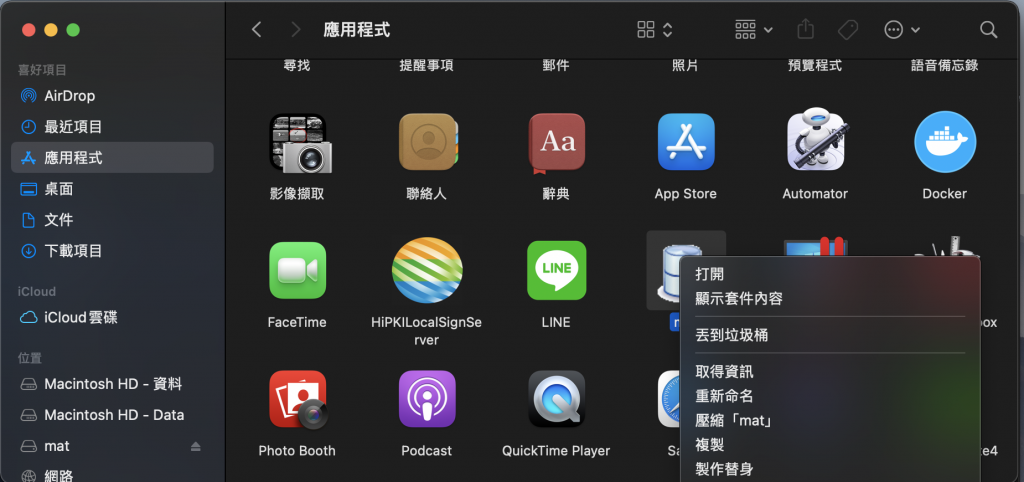Screen dimensions: 1024x482
Task: Click the back arrow in Finder toolbar
Action: [257, 30]
